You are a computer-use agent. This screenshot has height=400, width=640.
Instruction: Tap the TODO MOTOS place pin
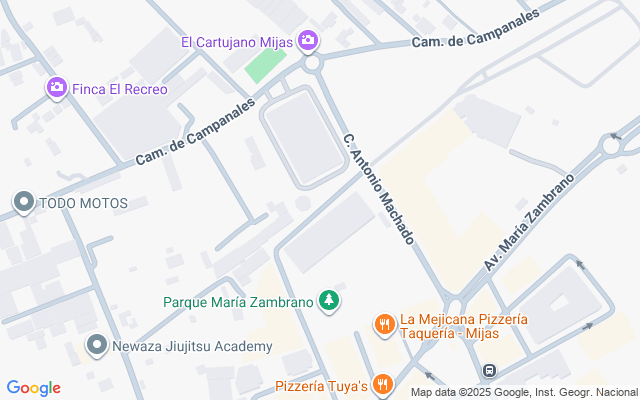(x=24, y=202)
